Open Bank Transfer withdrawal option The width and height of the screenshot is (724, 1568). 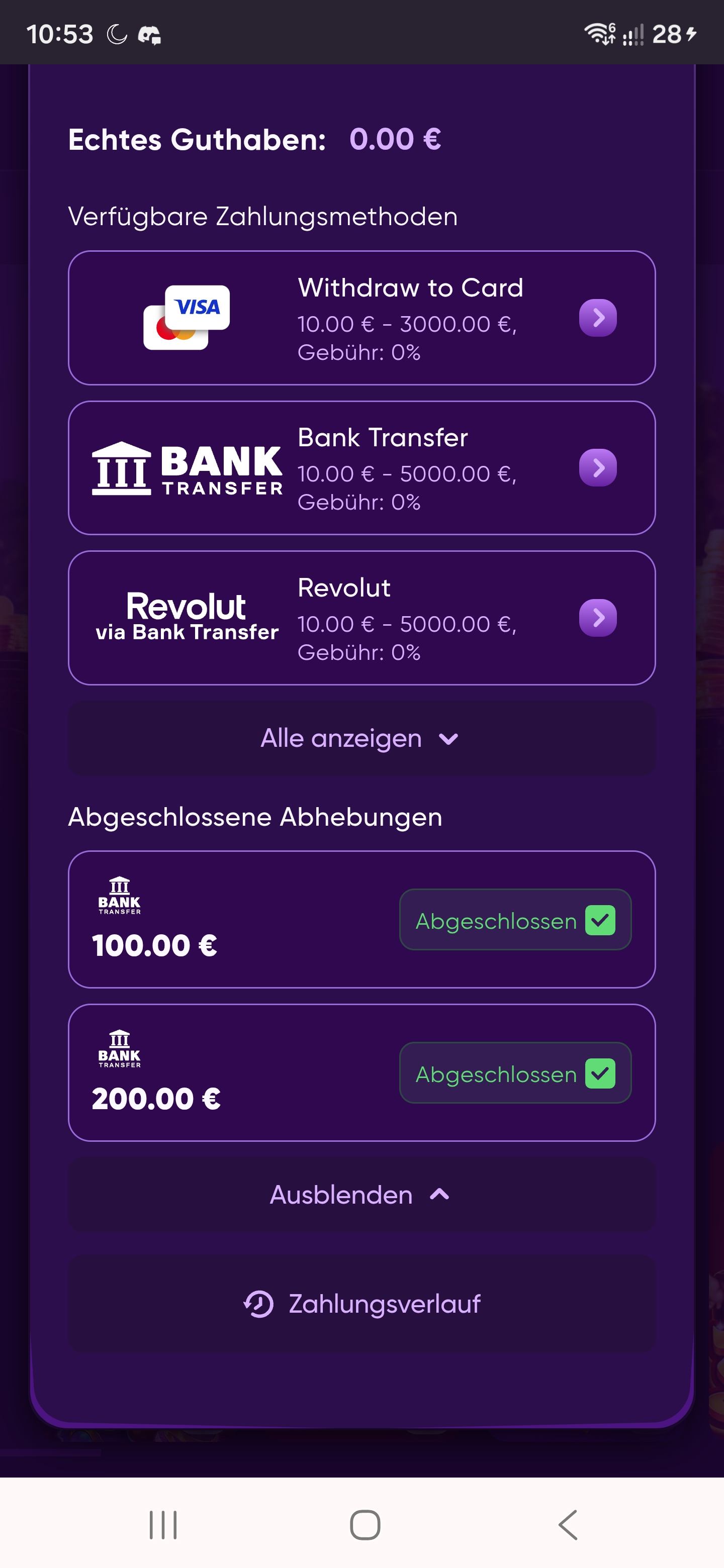(361, 468)
